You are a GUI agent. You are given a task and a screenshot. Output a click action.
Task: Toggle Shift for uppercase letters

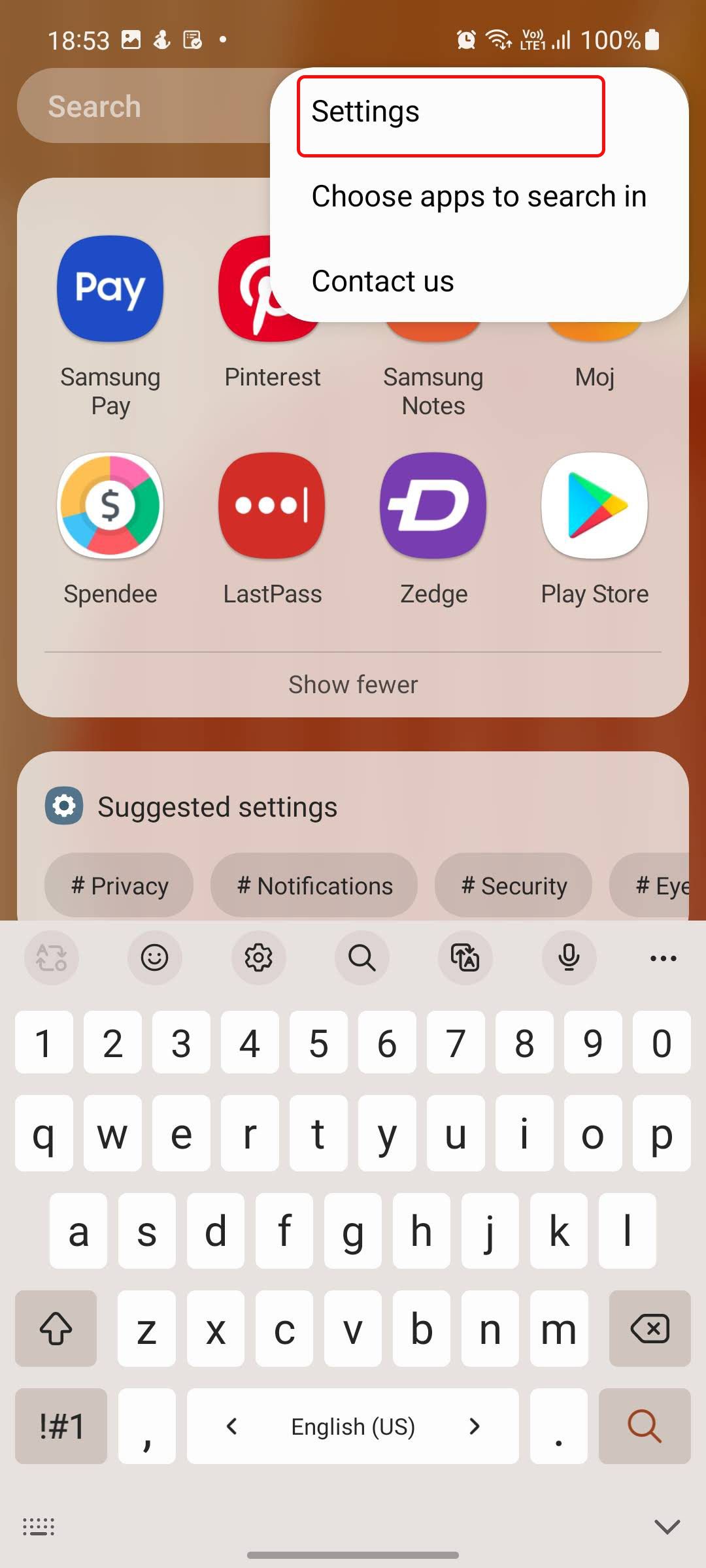pos(56,1329)
